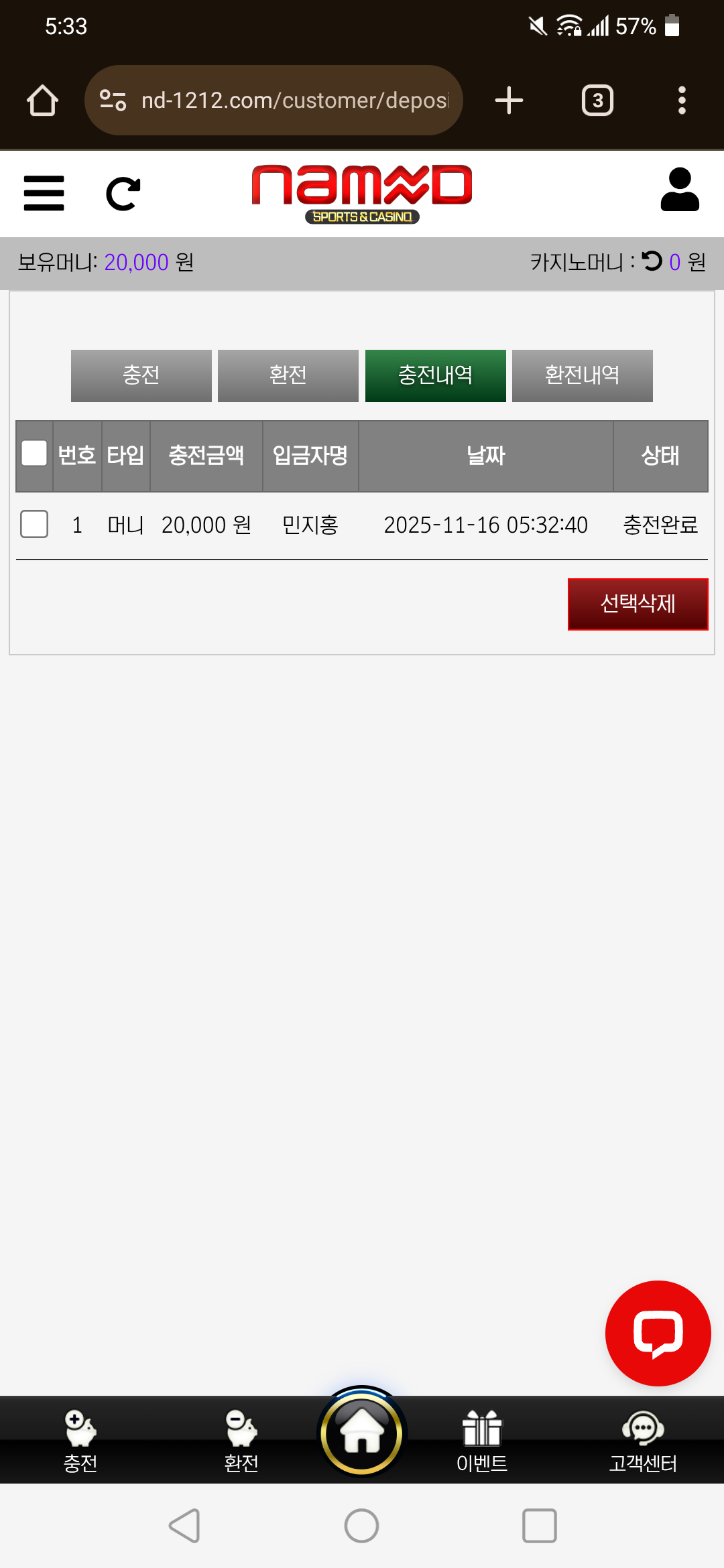Viewport: 724px width, 1568px height.
Task: Open the browser three-dot overflow menu
Action: point(682,101)
